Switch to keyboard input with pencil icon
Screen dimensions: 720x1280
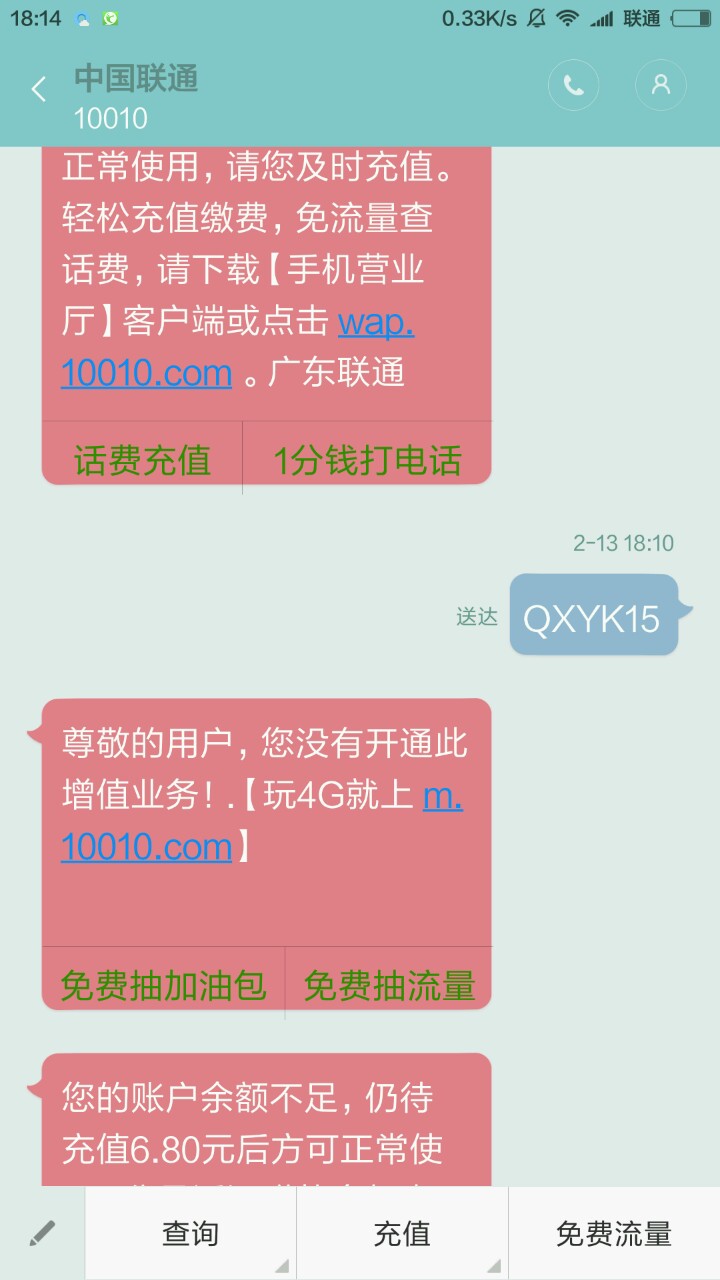coord(42,1234)
